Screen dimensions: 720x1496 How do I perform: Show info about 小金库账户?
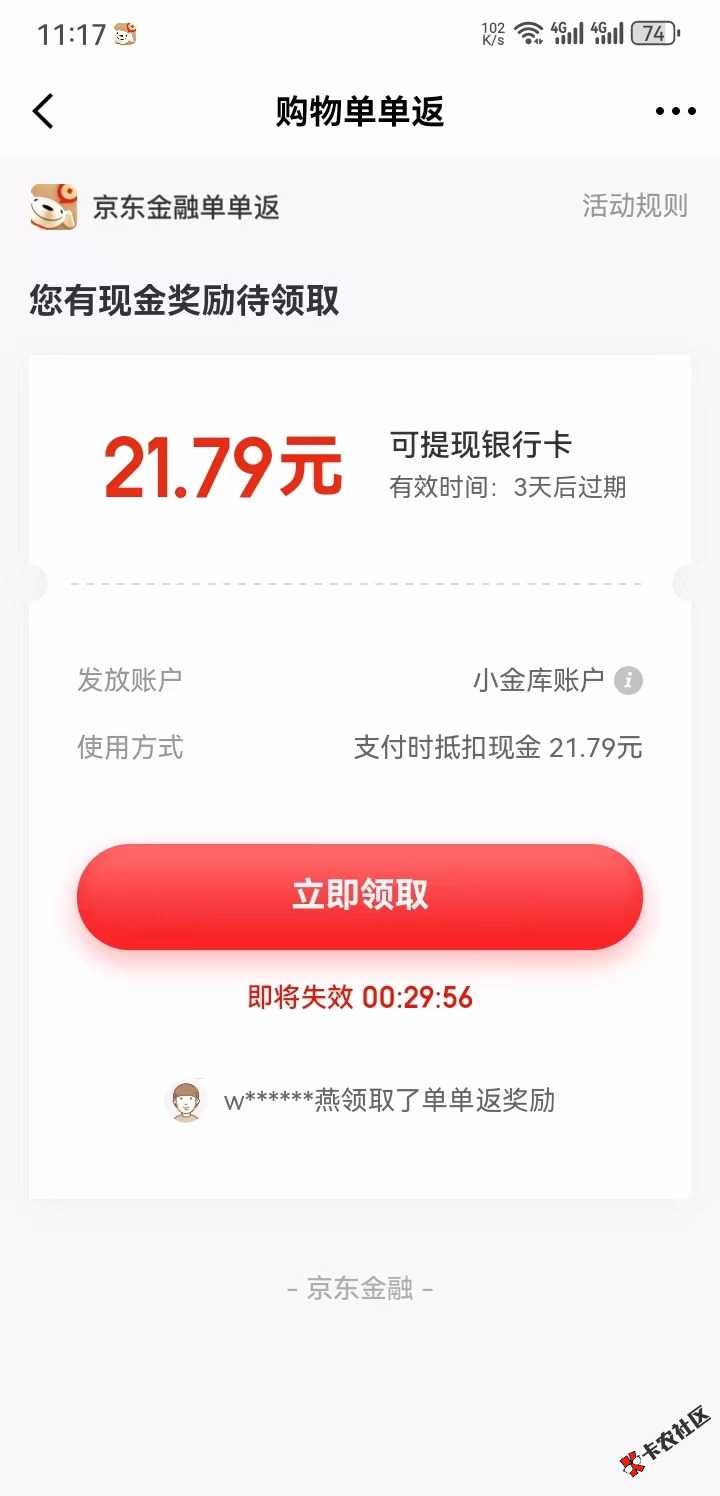(x=628, y=681)
